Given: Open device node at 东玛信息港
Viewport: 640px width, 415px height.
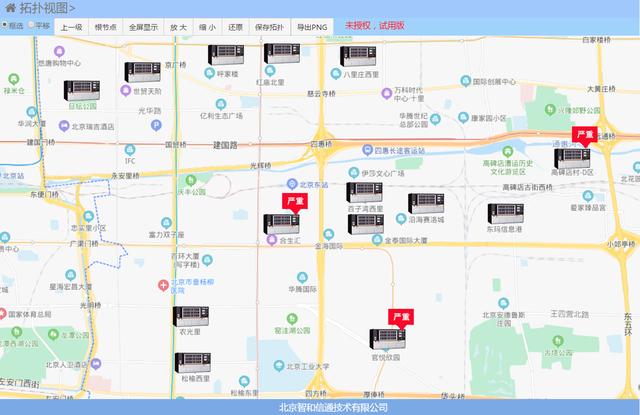Looking at the screenshot, I should coord(504,213).
